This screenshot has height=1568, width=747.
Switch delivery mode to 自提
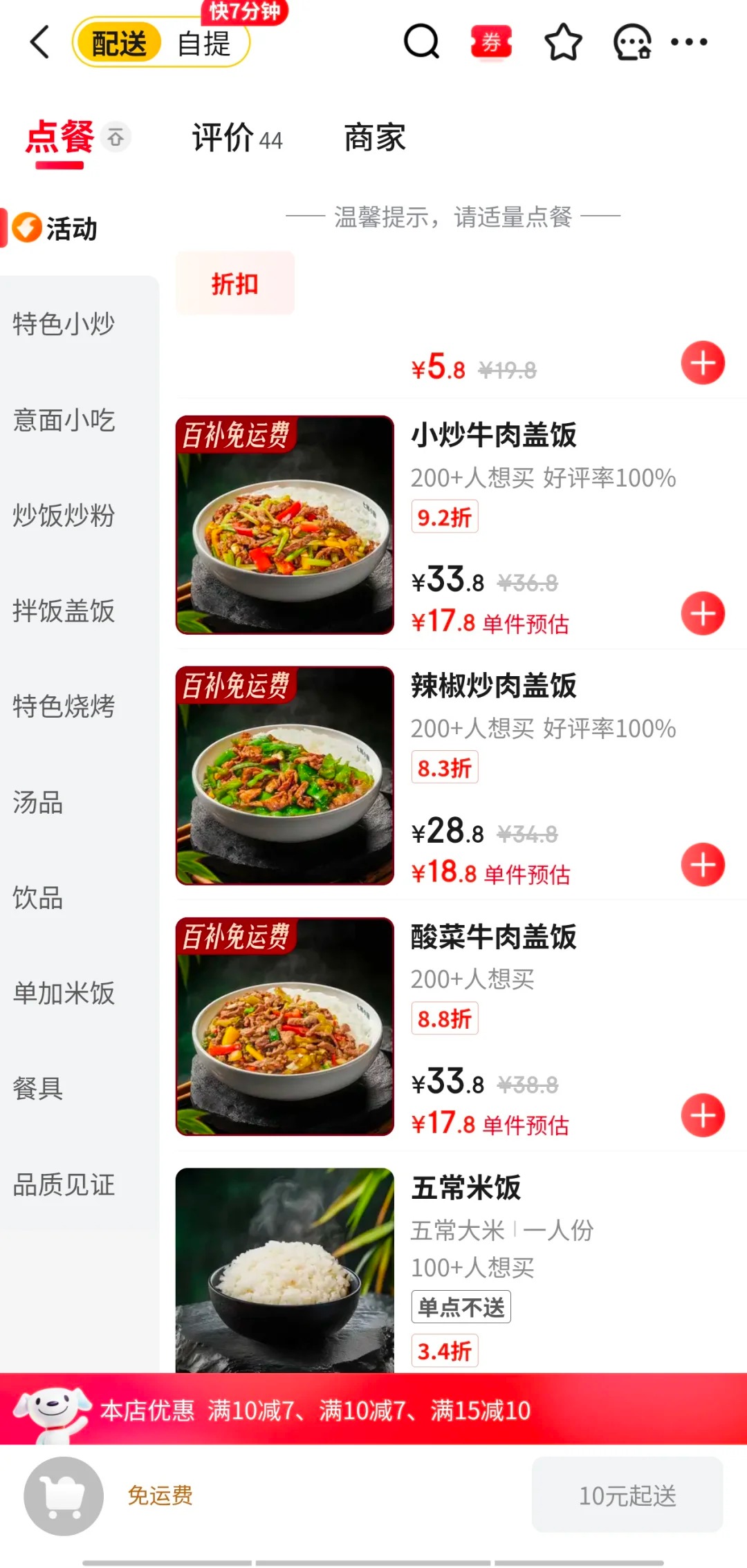(x=204, y=43)
